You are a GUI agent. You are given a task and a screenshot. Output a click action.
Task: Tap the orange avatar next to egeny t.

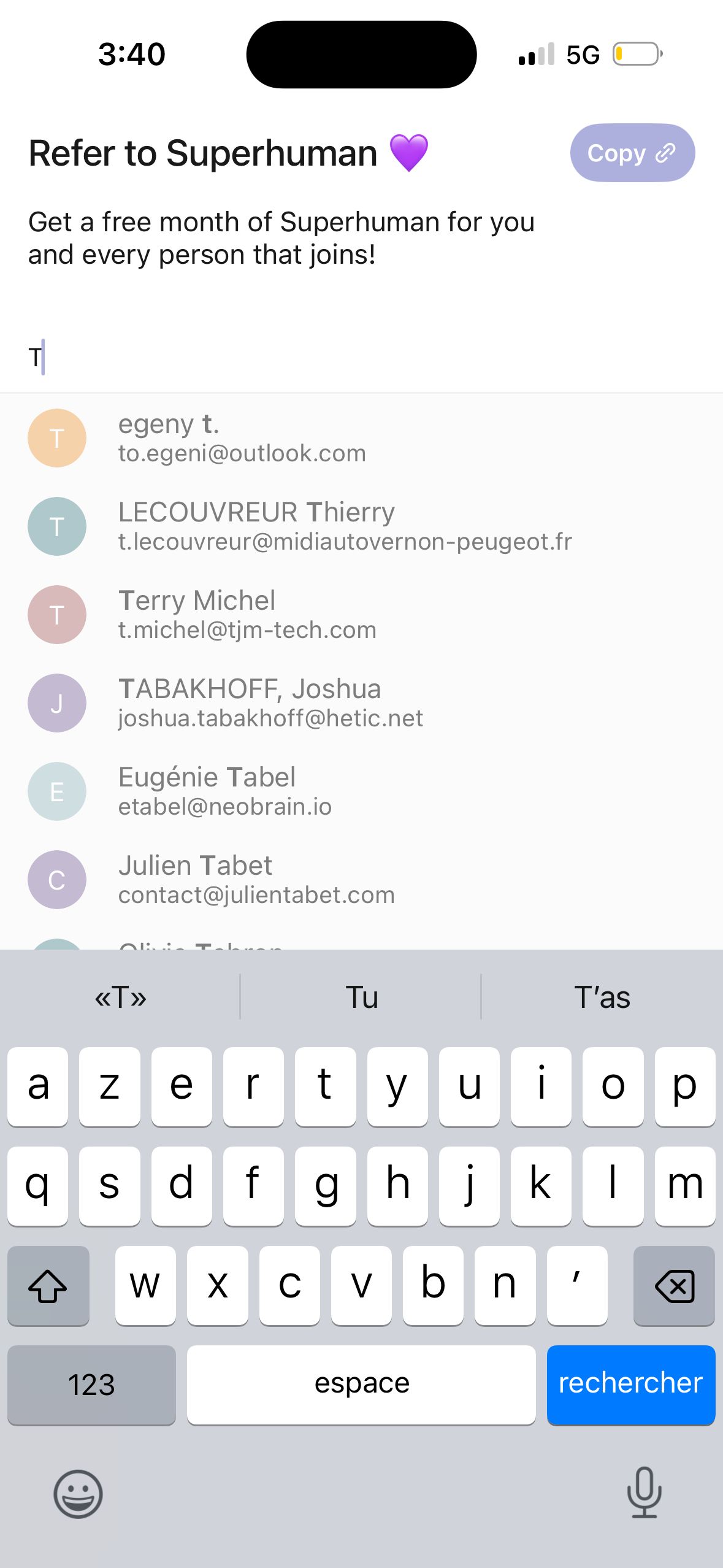56,437
